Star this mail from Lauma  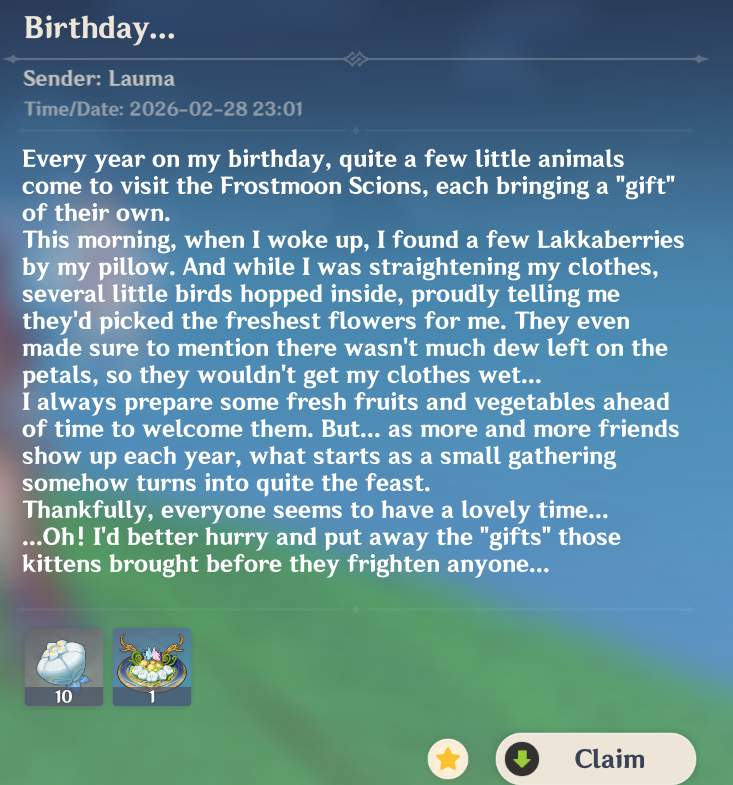pos(448,759)
